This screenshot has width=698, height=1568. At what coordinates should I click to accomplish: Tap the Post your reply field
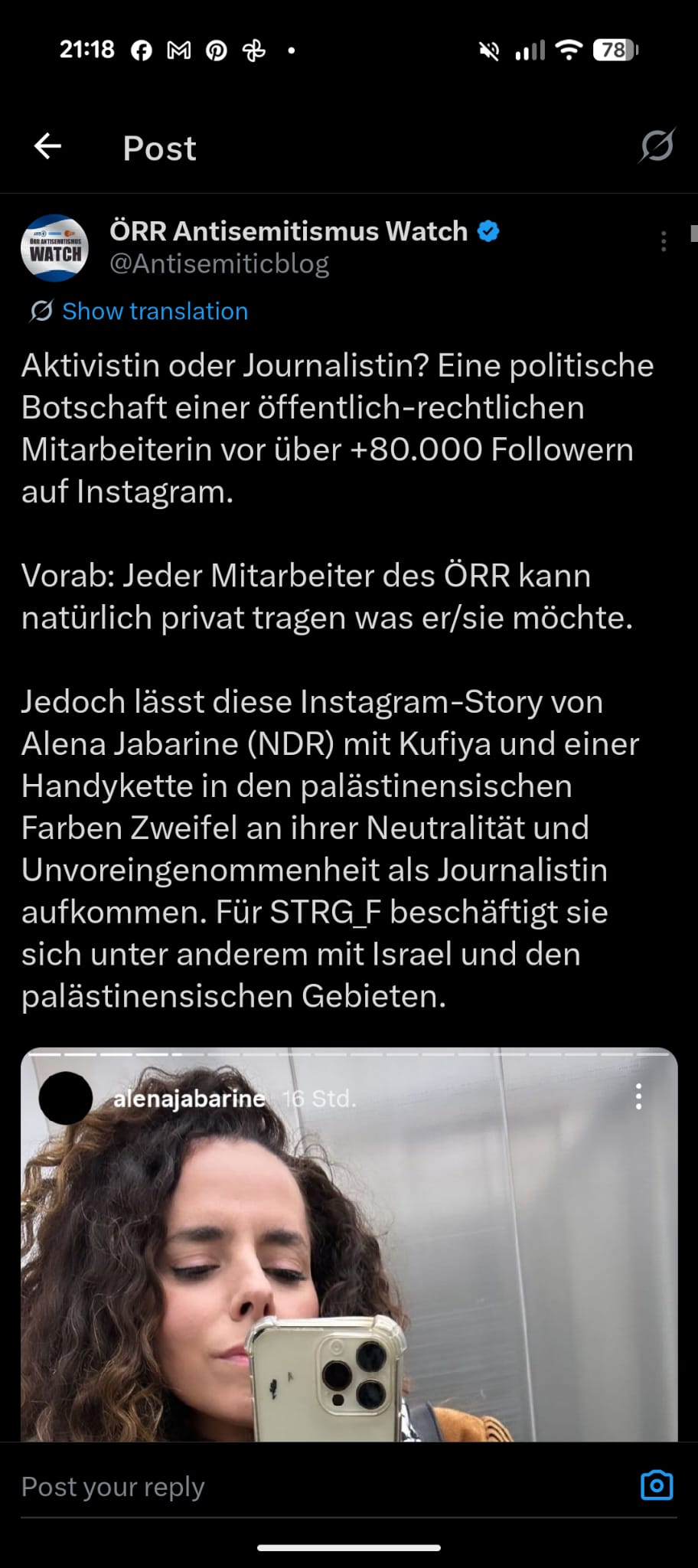306,1486
